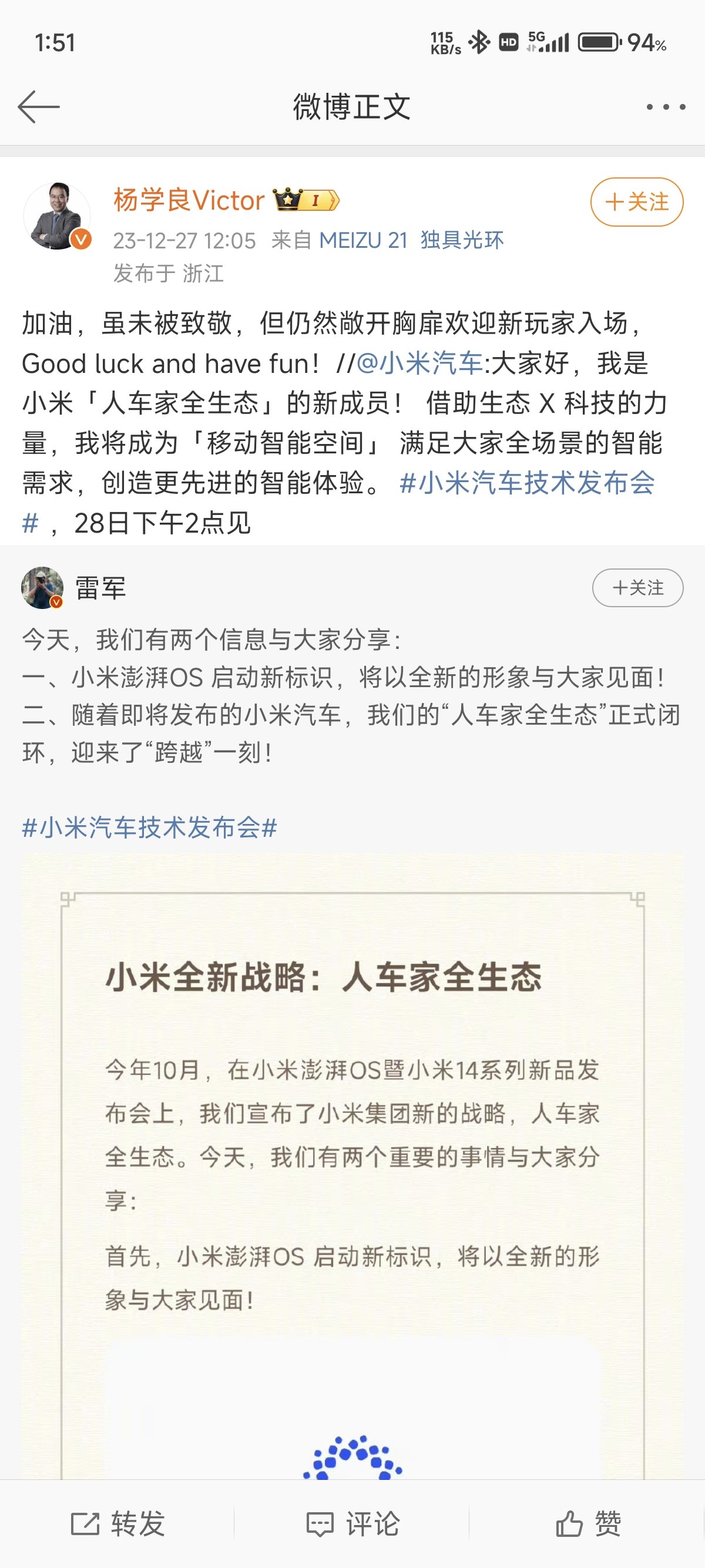This screenshot has width=705, height=1568.
Task: Open 雷军's profile avatar
Action: (x=42, y=588)
